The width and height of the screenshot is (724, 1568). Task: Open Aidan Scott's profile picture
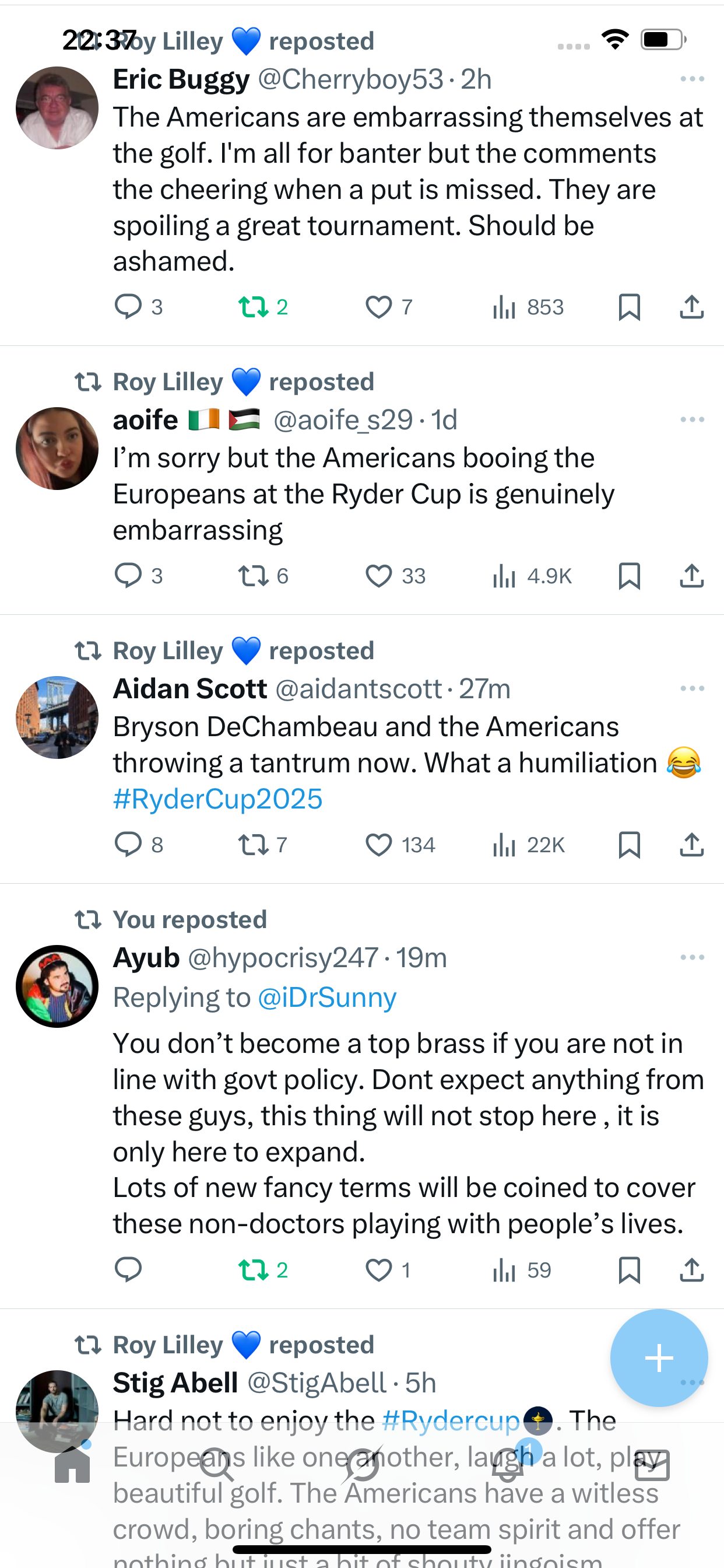57,717
